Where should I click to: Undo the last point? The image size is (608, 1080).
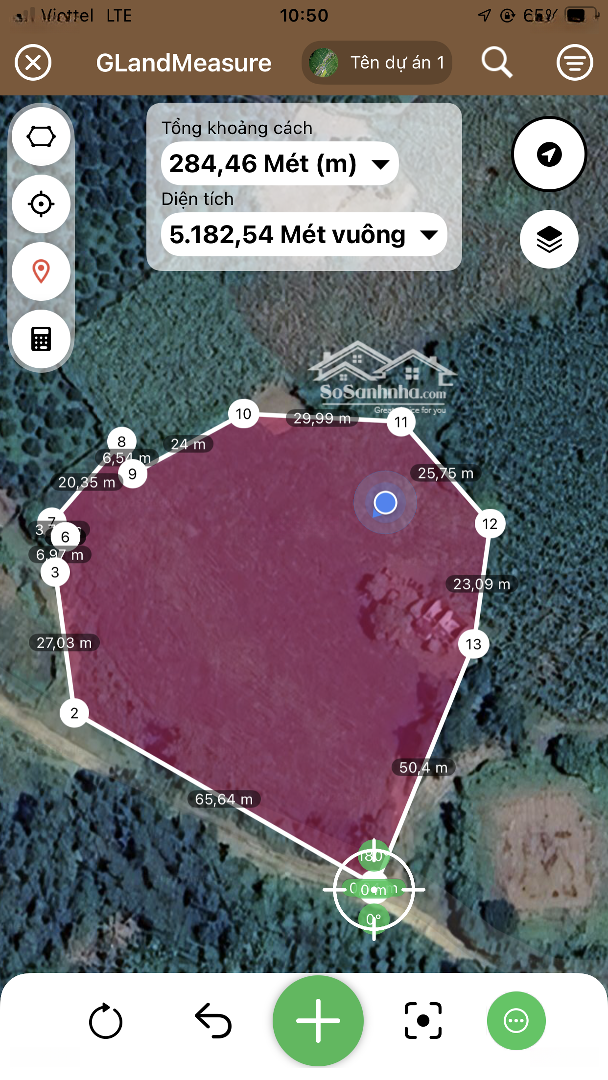pos(213,1021)
